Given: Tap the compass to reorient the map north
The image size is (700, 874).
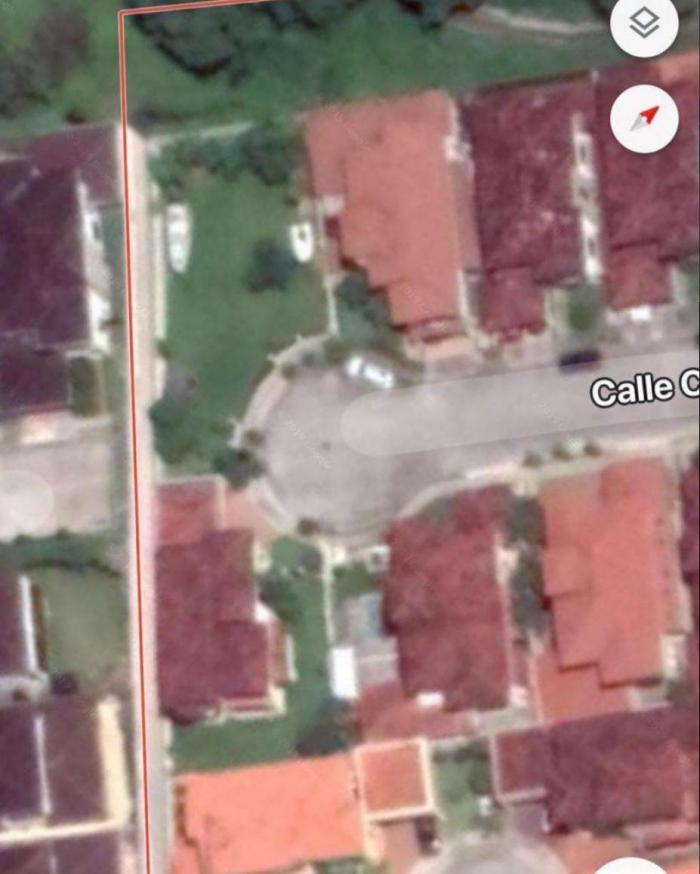Looking at the screenshot, I should pos(644,119).
